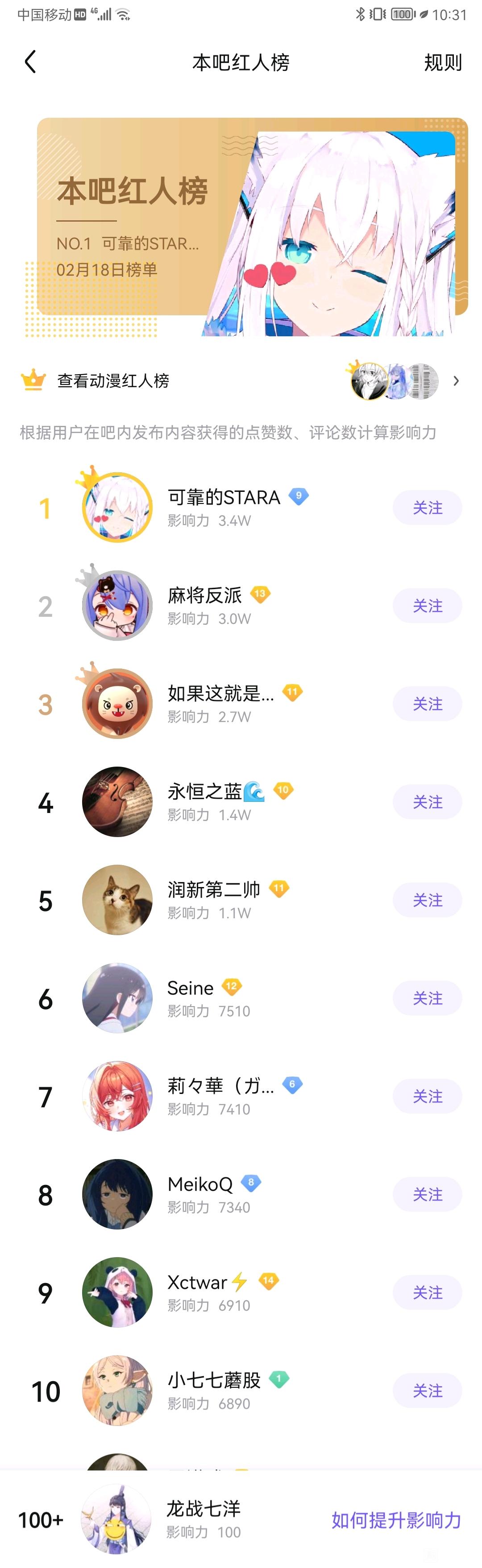Open 如何提升影响力 link
482x1568 pixels.
(x=396, y=1519)
